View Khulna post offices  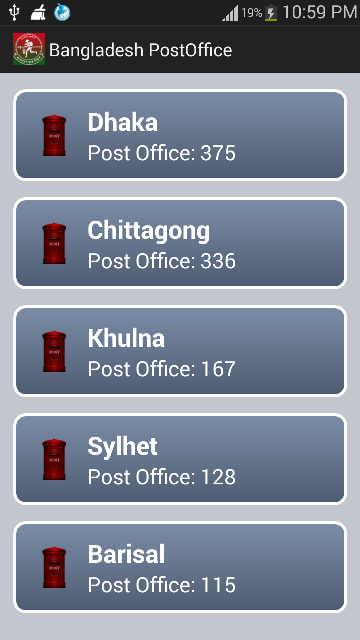click(180, 351)
